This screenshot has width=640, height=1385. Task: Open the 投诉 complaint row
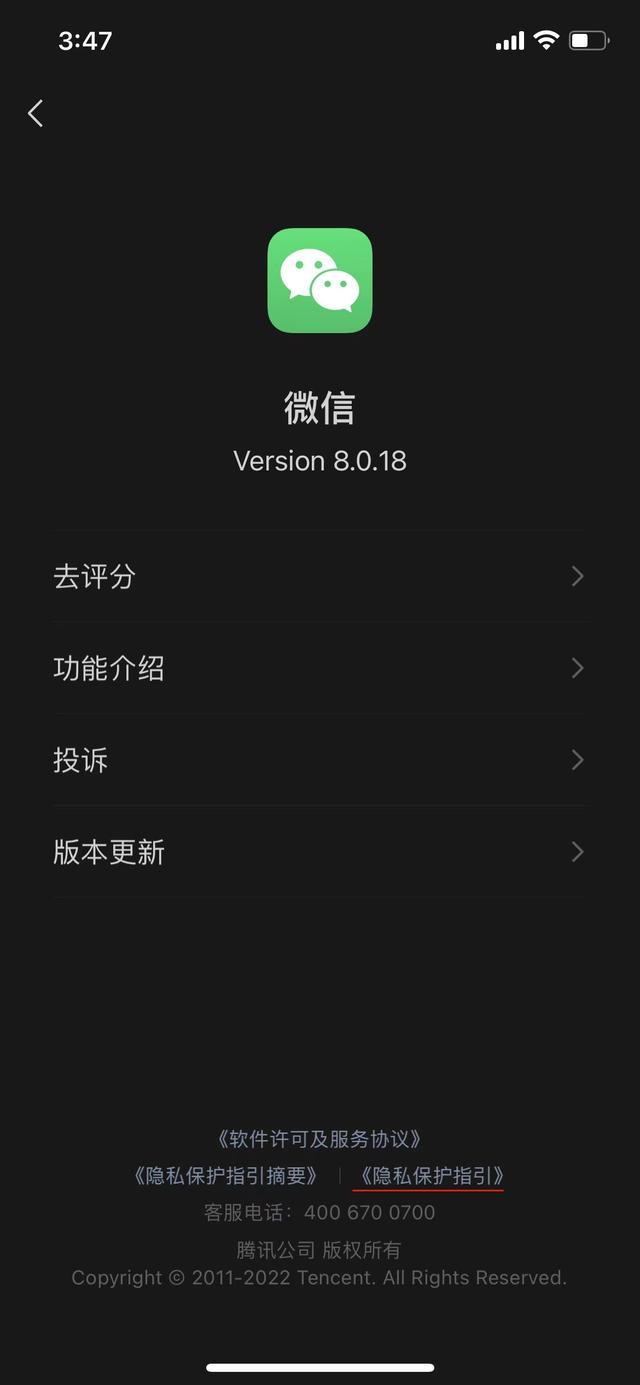pyautogui.click(x=320, y=760)
